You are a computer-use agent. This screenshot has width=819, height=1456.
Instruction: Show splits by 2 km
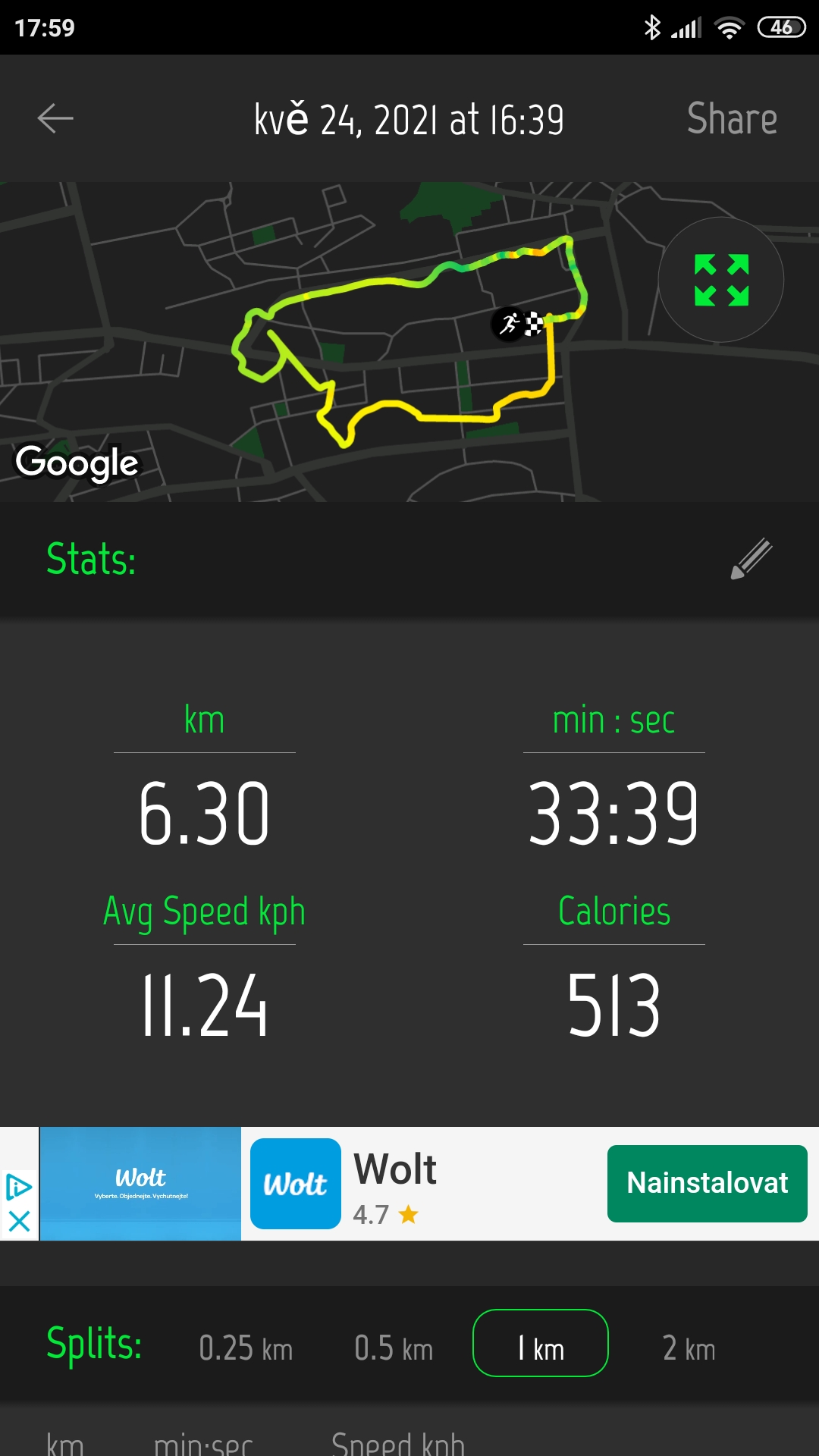(689, 1348)
